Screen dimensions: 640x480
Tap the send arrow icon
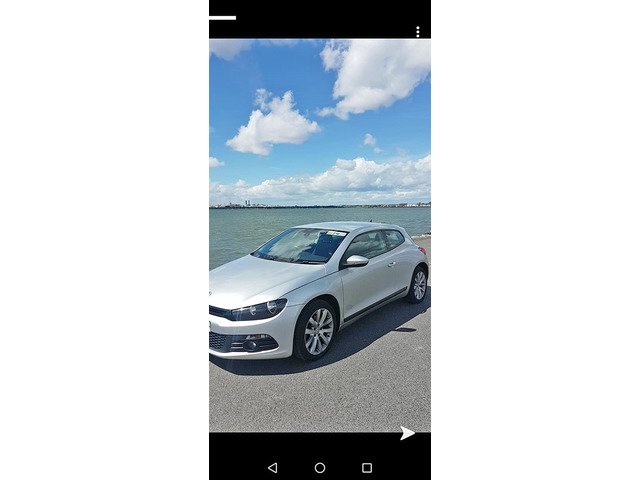407,433
